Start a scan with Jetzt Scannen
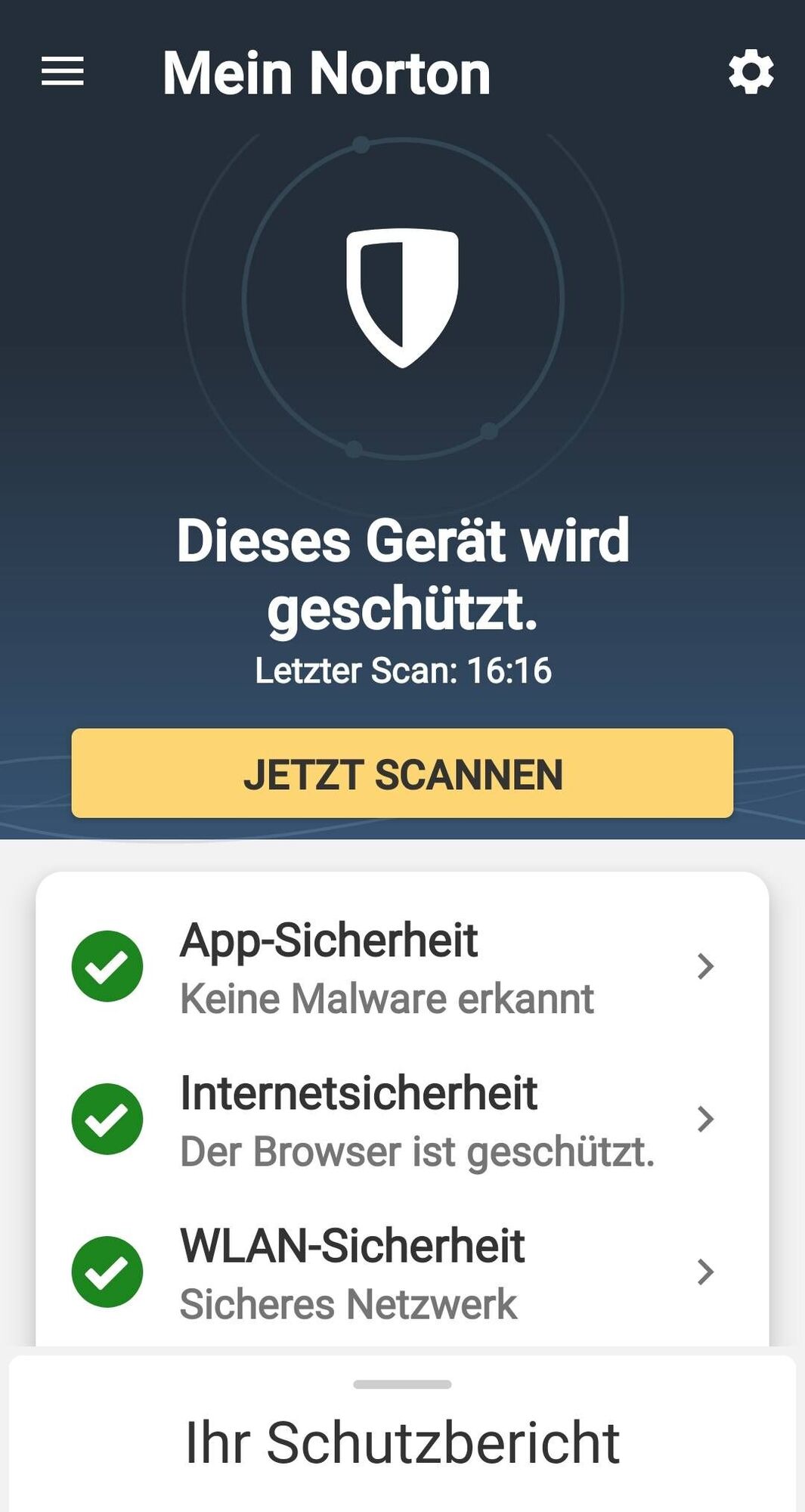The height and width of the screenshot is (1512, 805). [x=402, y=773]
